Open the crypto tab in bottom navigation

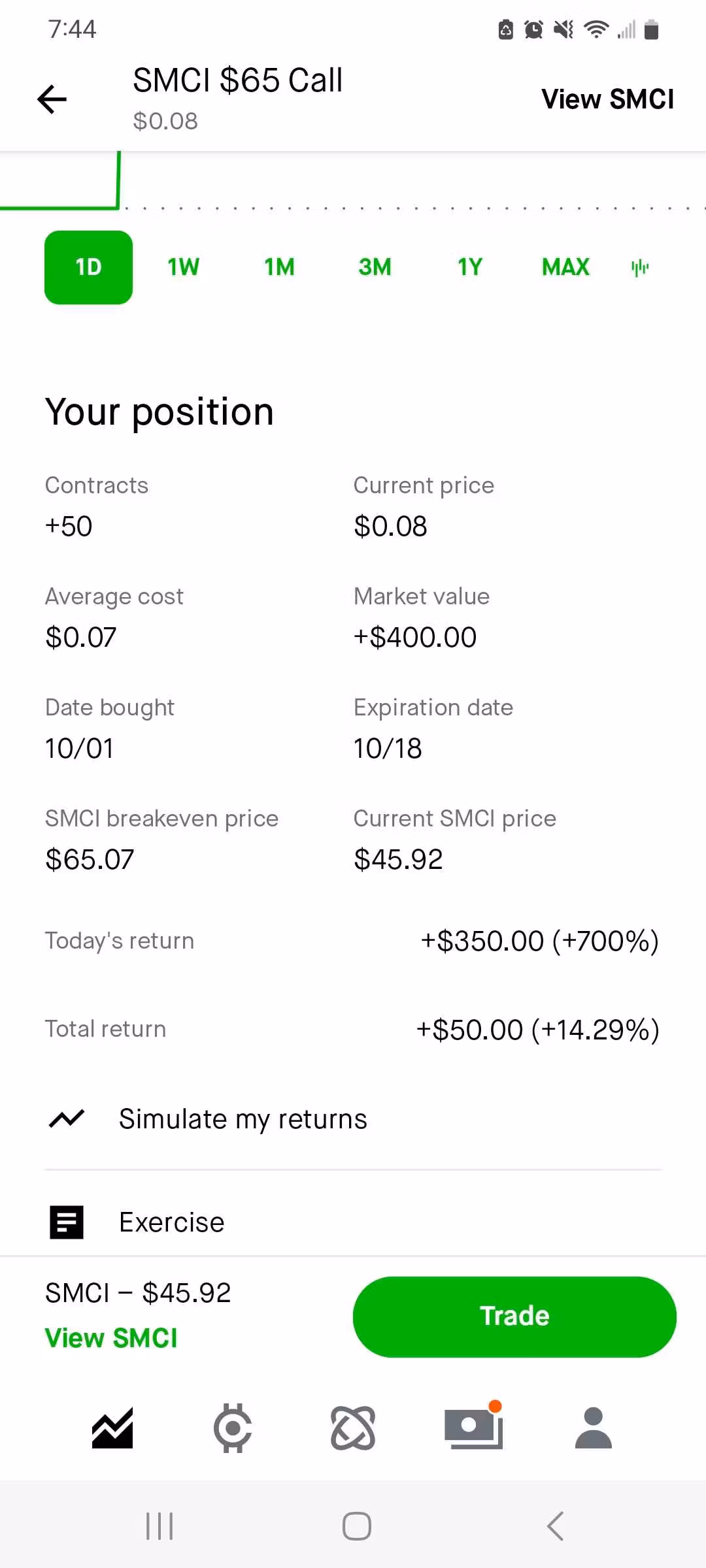pos(233,1428)
